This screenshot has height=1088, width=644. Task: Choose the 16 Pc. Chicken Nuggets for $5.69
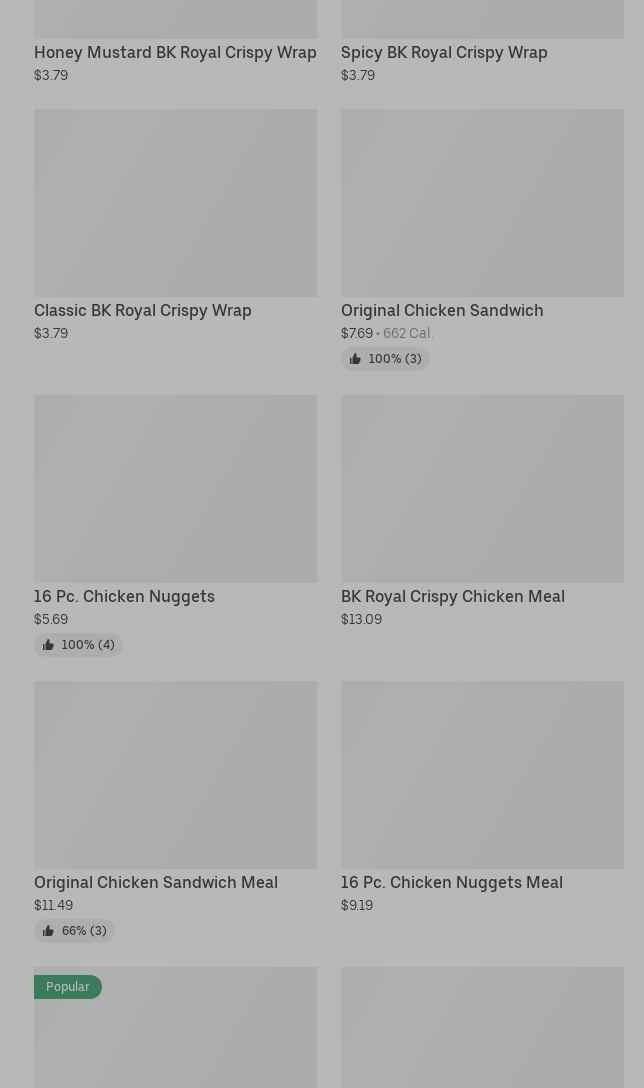pyautogui.click(x=176, y=525)
